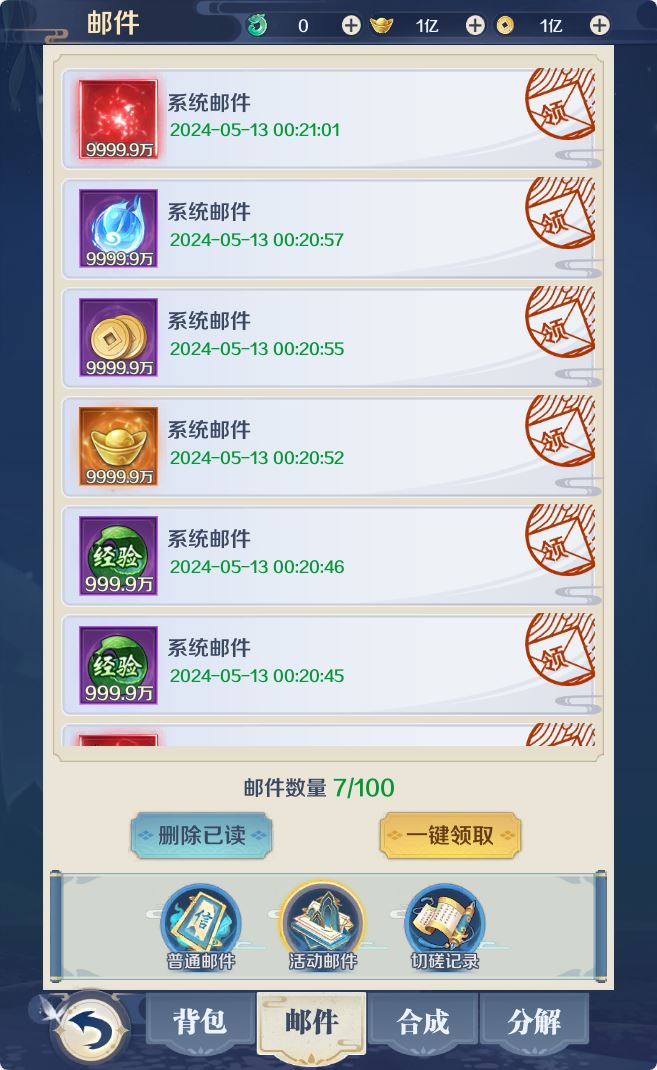The image size is (657, 1070).
Task: Select the 活动邮件 mail category
Action: tap(322, 927)
